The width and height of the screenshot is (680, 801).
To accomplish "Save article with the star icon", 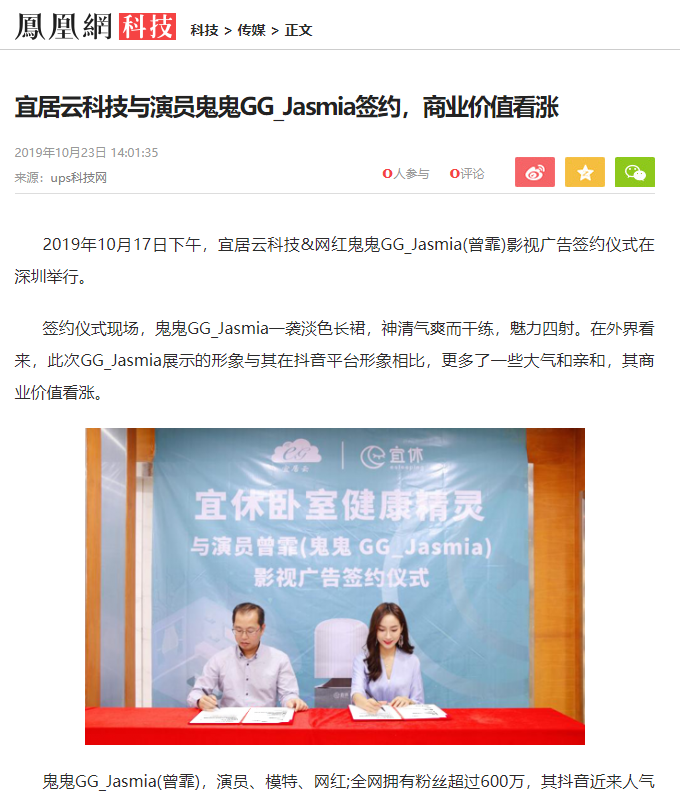I will pyautogui.click(x=585, y=172).
